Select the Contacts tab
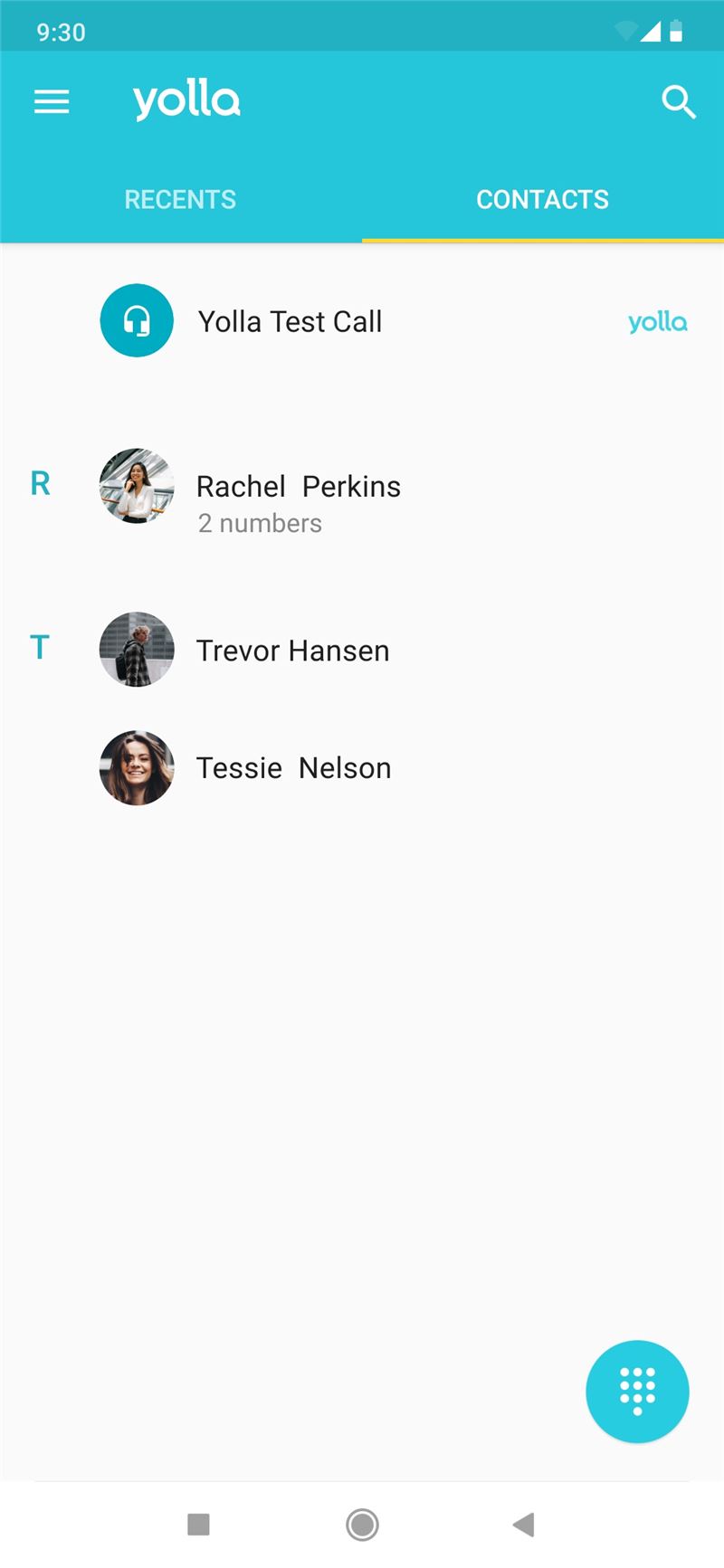 pos(542,199)
